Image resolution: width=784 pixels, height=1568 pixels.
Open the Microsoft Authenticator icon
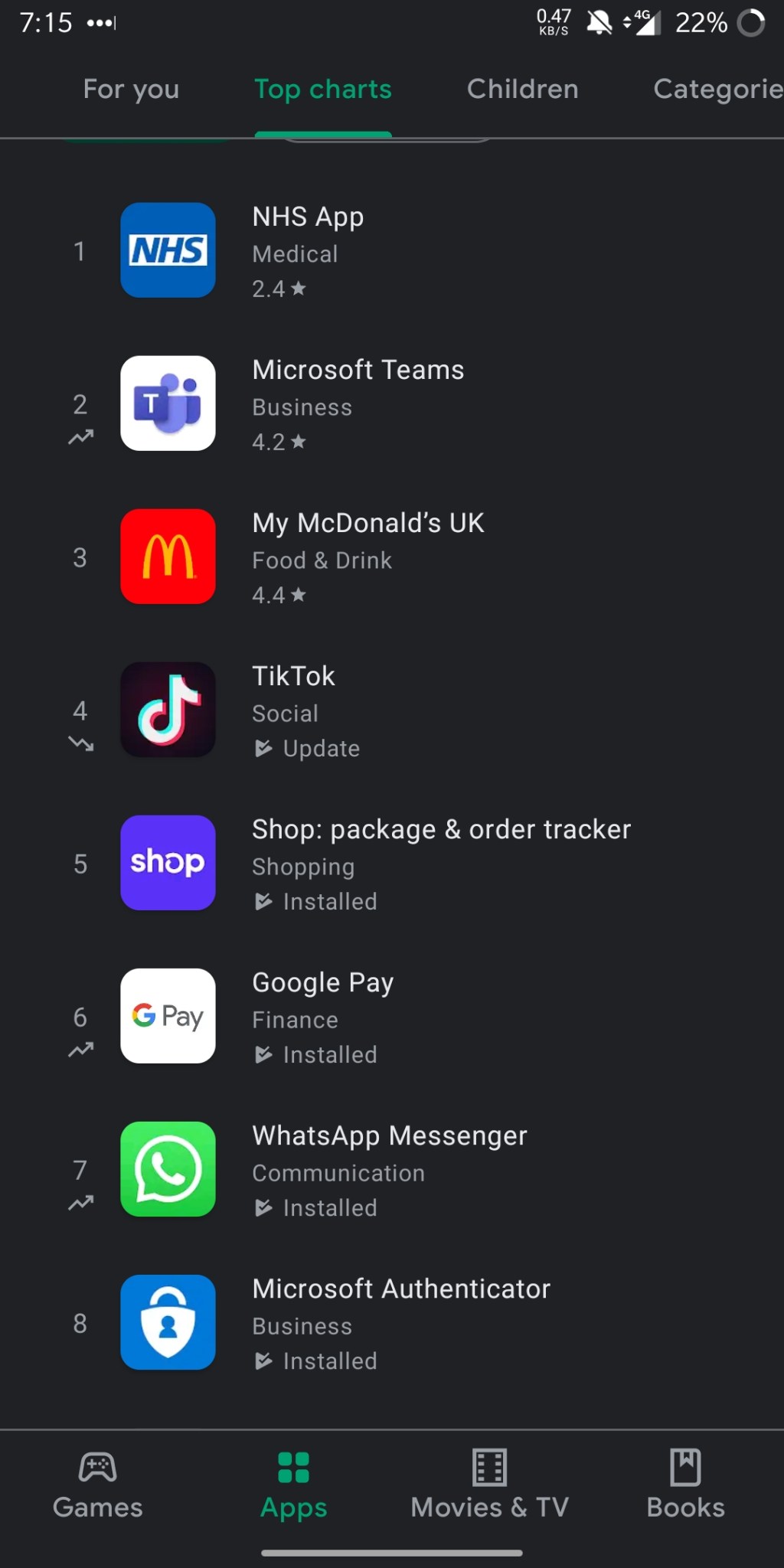pos(167,1323)
